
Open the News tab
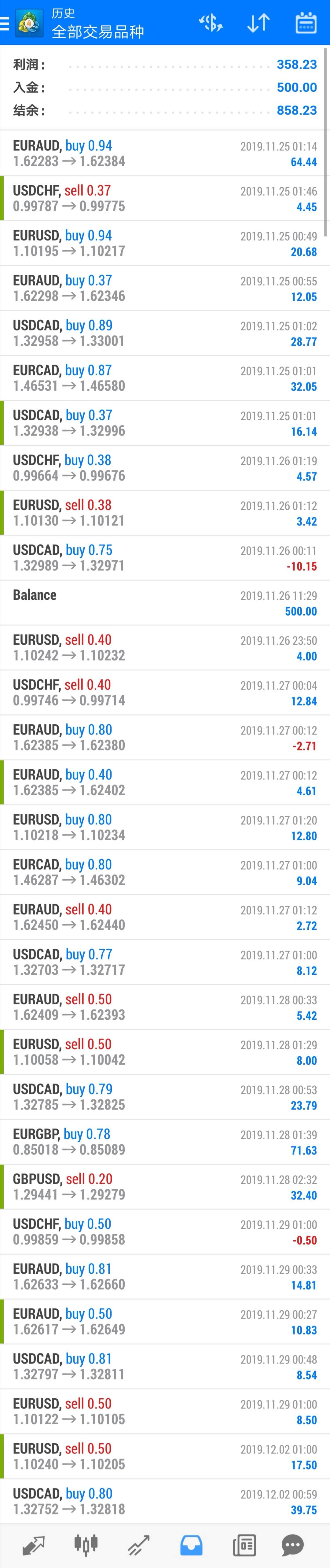click(x=244, y=1545)
